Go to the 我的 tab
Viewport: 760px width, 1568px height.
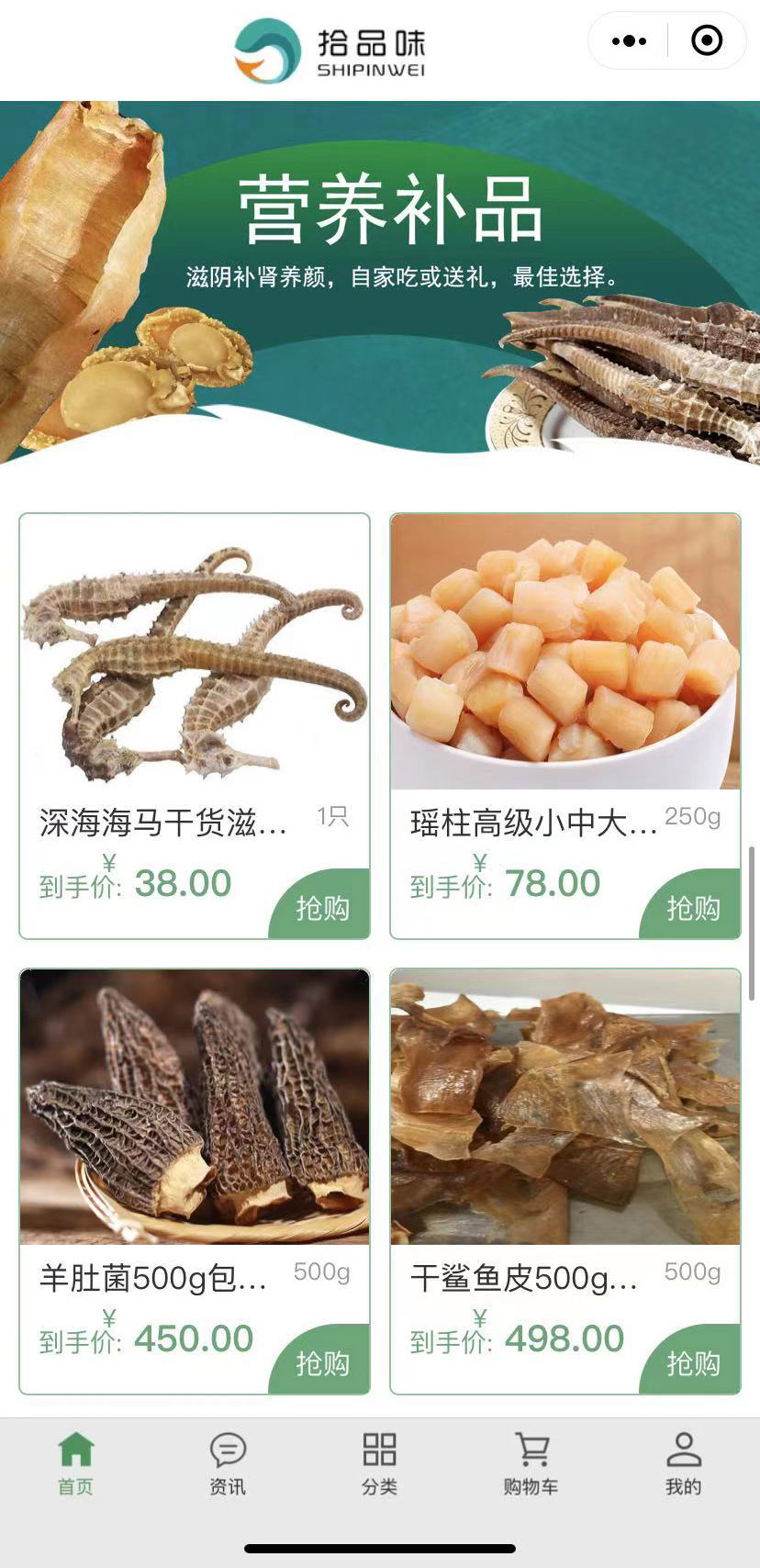(683, 1463)
